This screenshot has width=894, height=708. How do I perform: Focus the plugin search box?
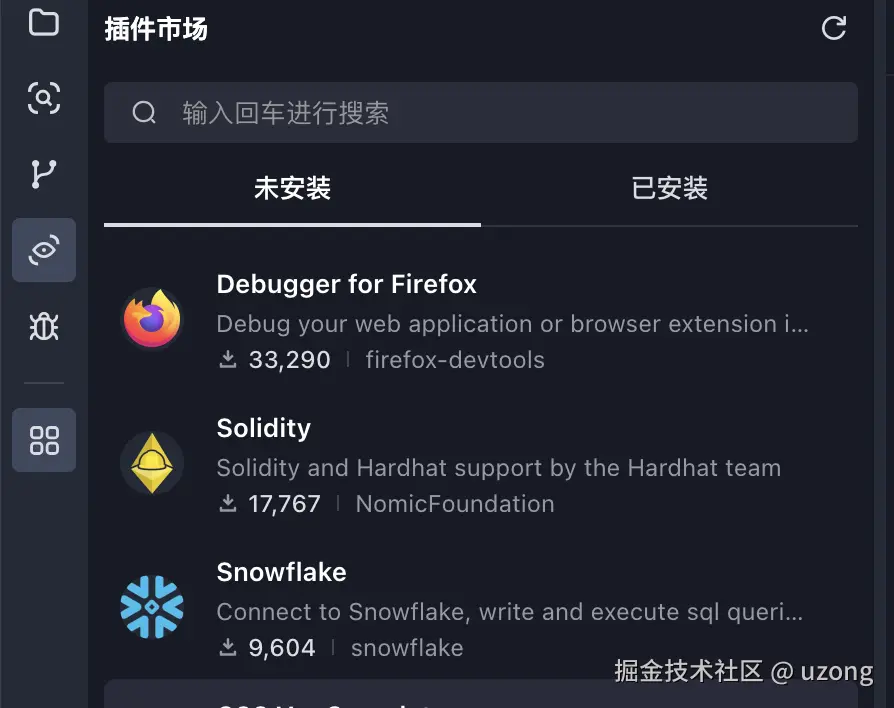(x=480, y=113)
